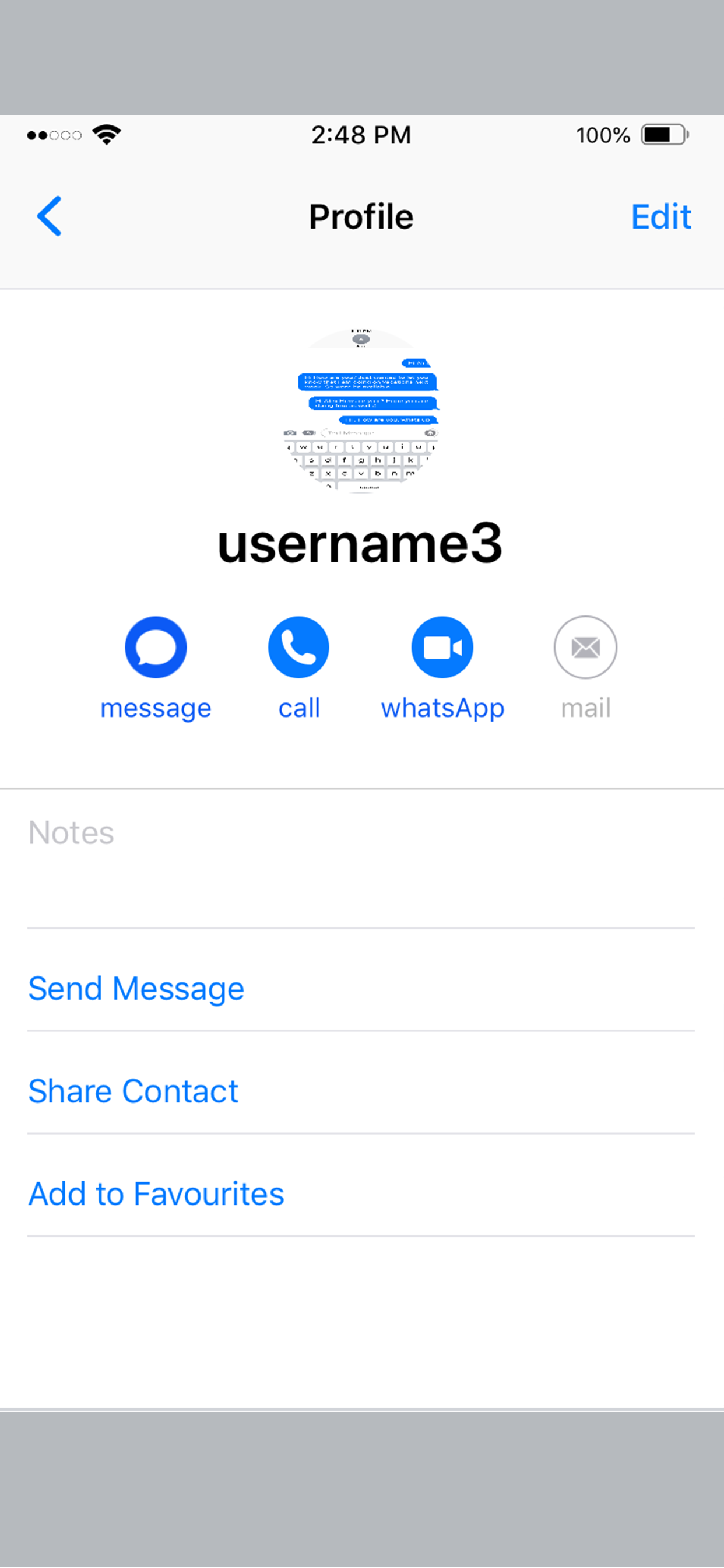Tap the message label under chat icon

[x=155, y=706]
